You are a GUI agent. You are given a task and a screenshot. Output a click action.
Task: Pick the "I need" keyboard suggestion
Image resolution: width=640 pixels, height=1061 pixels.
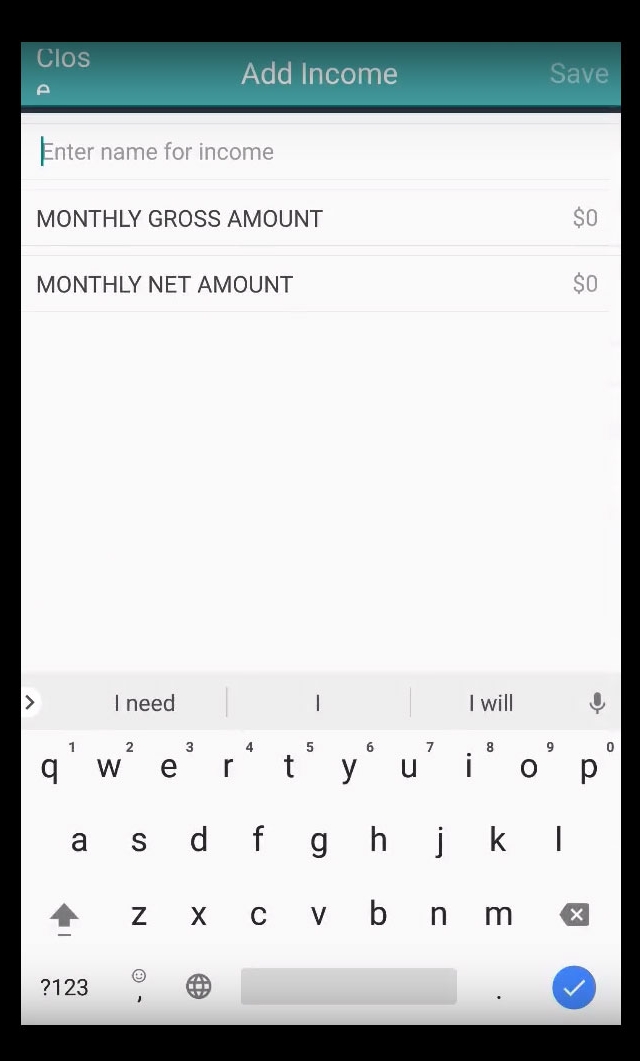[144, 703]
